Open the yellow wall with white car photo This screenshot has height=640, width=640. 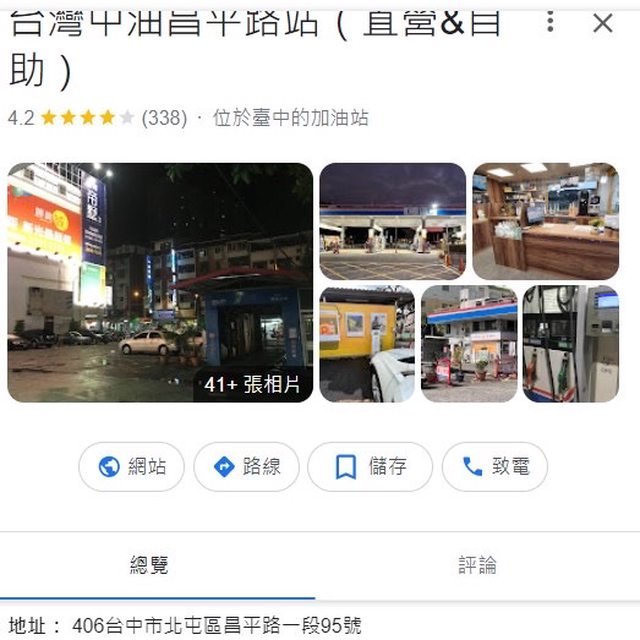pyautogui.click(x=366, y=344)
